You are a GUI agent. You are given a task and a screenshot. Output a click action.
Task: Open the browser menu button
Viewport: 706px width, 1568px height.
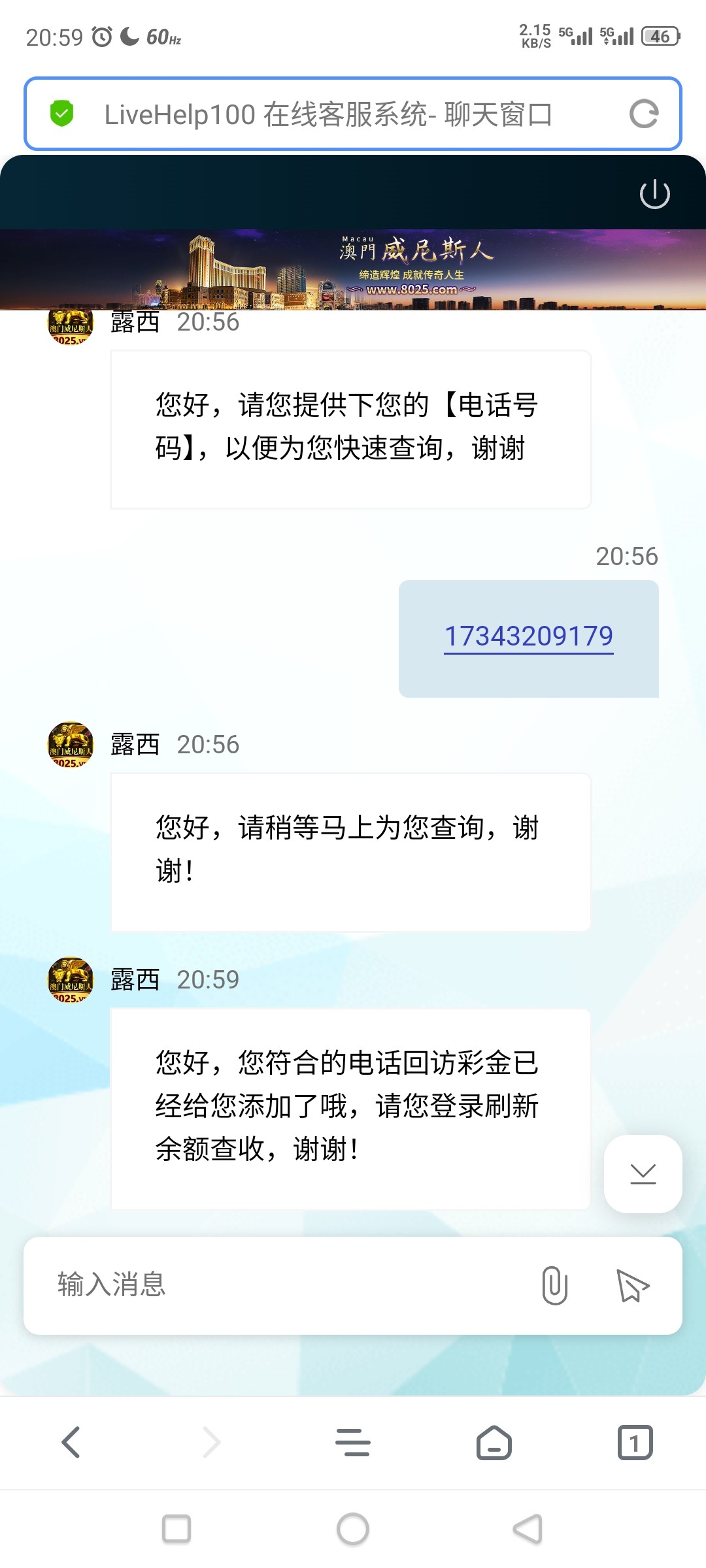pyautogui.click(x=353, y=1442)
